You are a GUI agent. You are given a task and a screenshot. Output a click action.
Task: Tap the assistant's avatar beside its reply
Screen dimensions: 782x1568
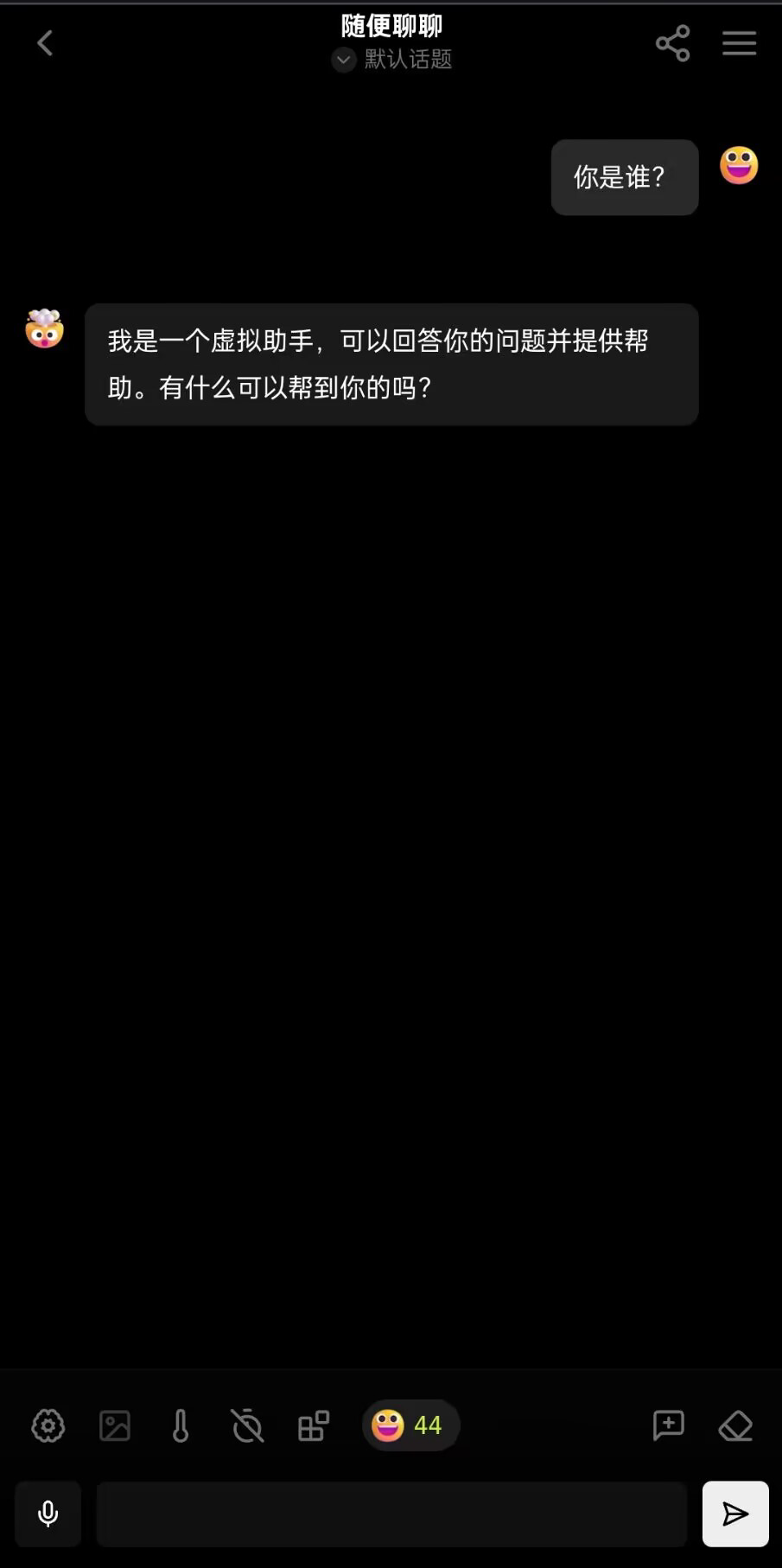pyautogui.click(x=45, y=328)
